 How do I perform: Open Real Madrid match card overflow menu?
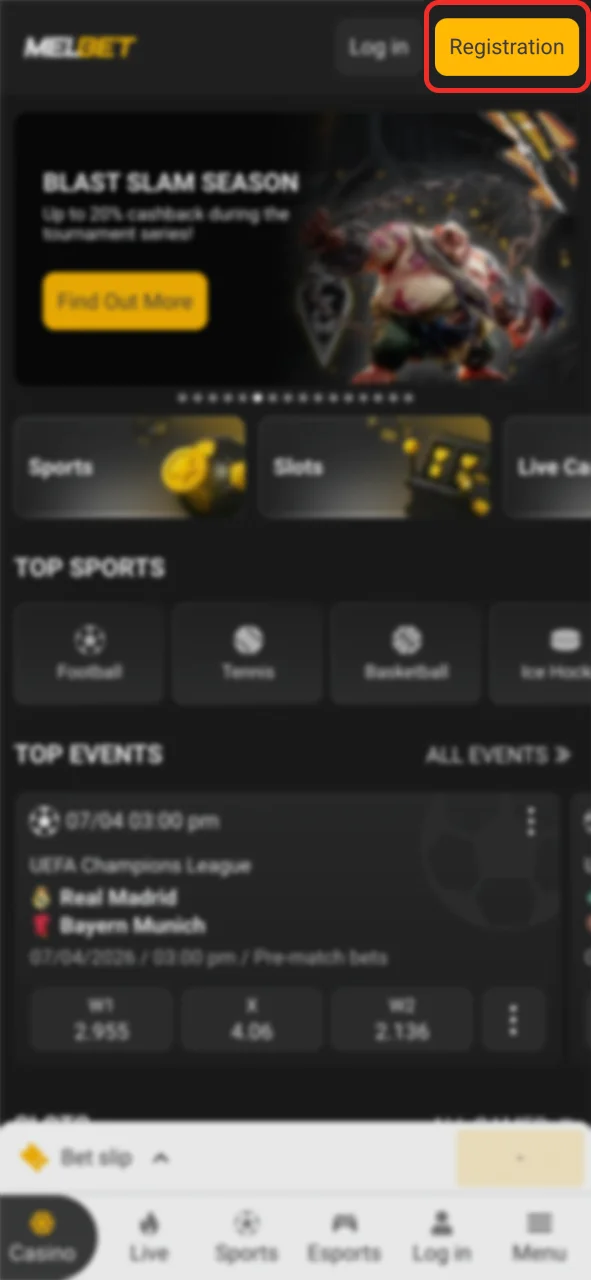(531, 822)
